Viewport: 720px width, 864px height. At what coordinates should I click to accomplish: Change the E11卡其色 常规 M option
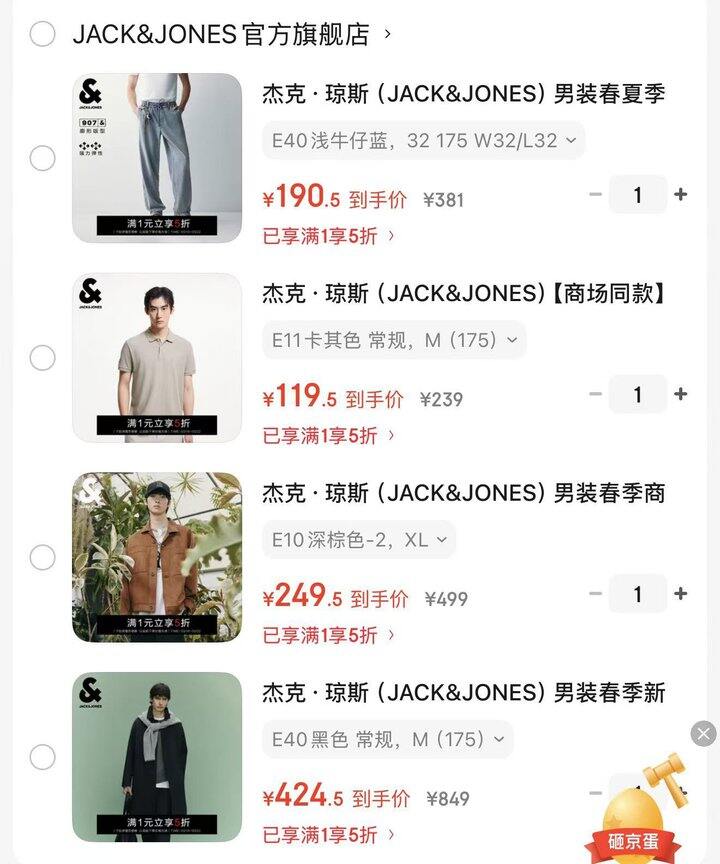(394, 340)
